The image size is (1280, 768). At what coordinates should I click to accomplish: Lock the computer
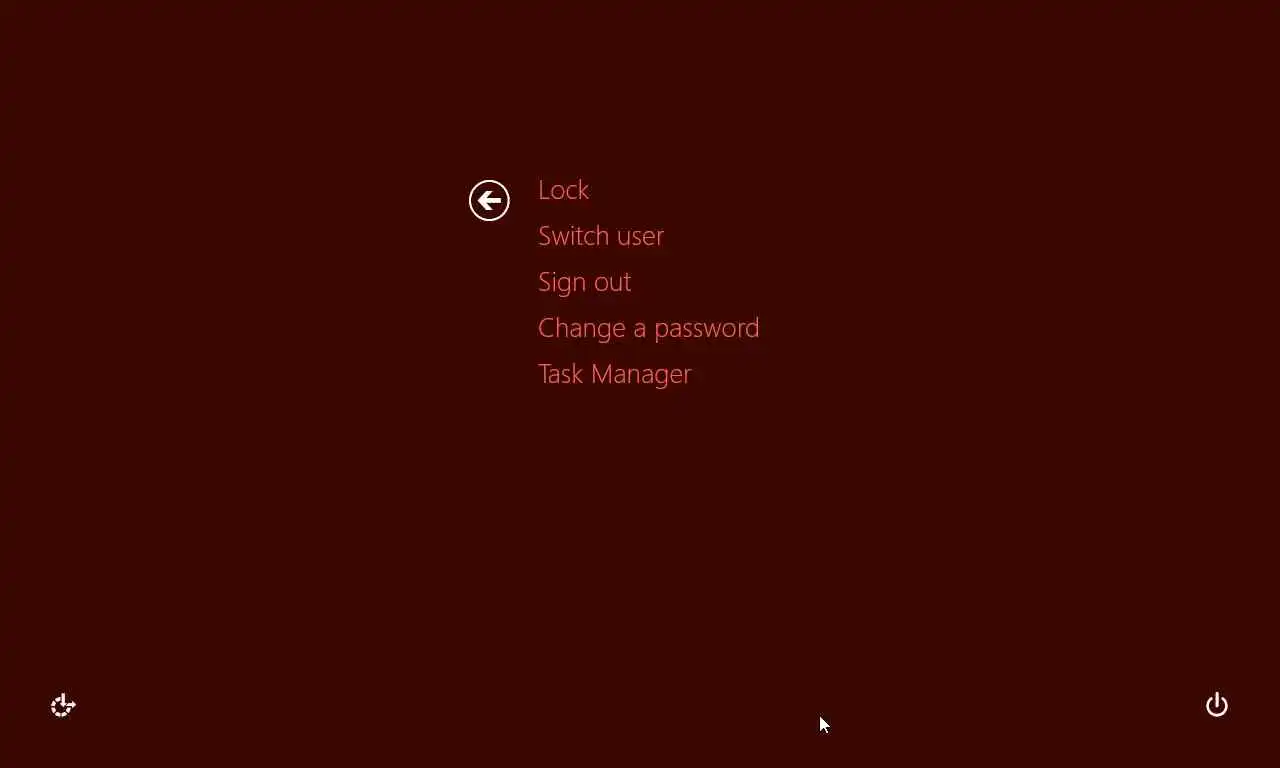tap(563, 190)
